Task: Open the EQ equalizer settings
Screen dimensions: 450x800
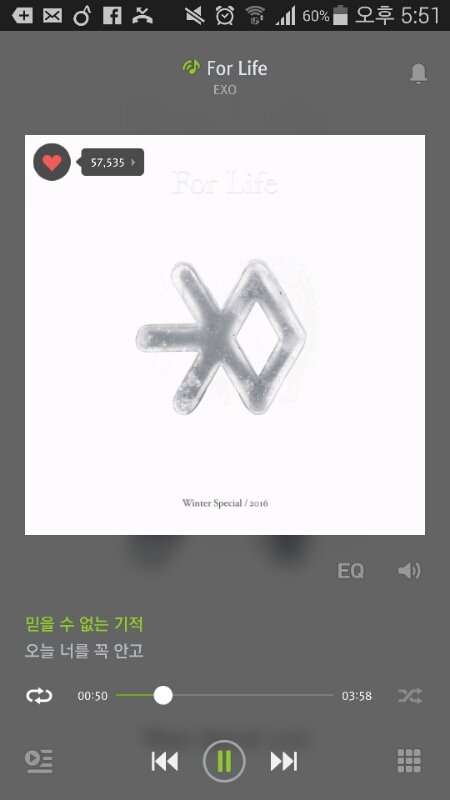Action: click(351, 570)
